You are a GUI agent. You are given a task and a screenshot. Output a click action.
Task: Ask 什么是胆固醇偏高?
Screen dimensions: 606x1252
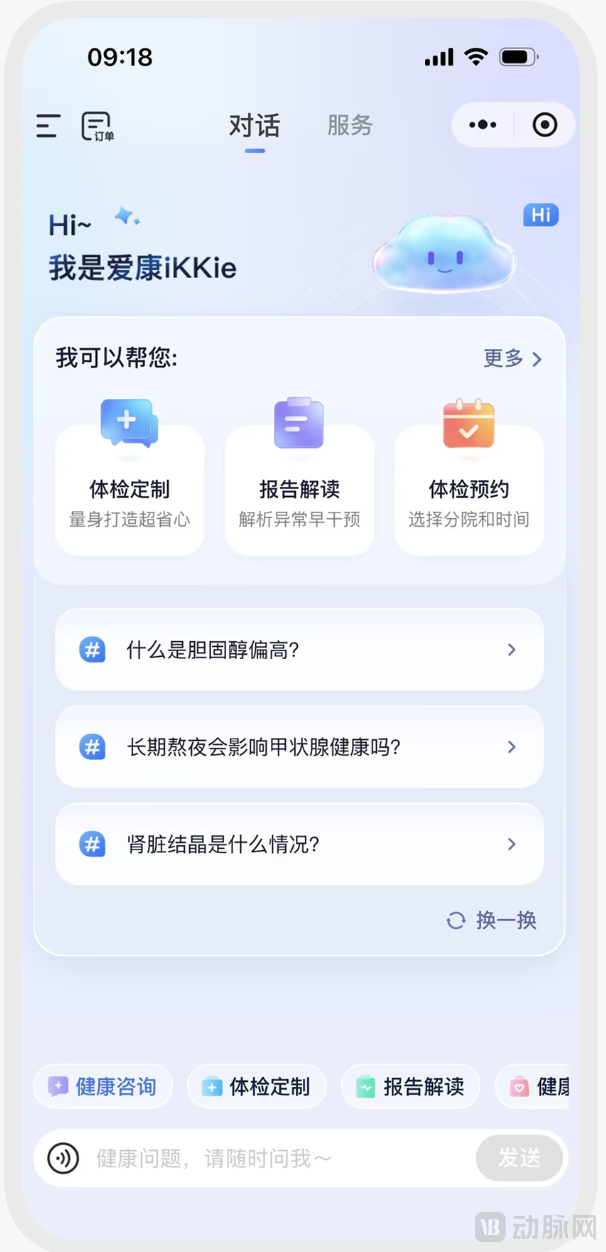(299, 650)
